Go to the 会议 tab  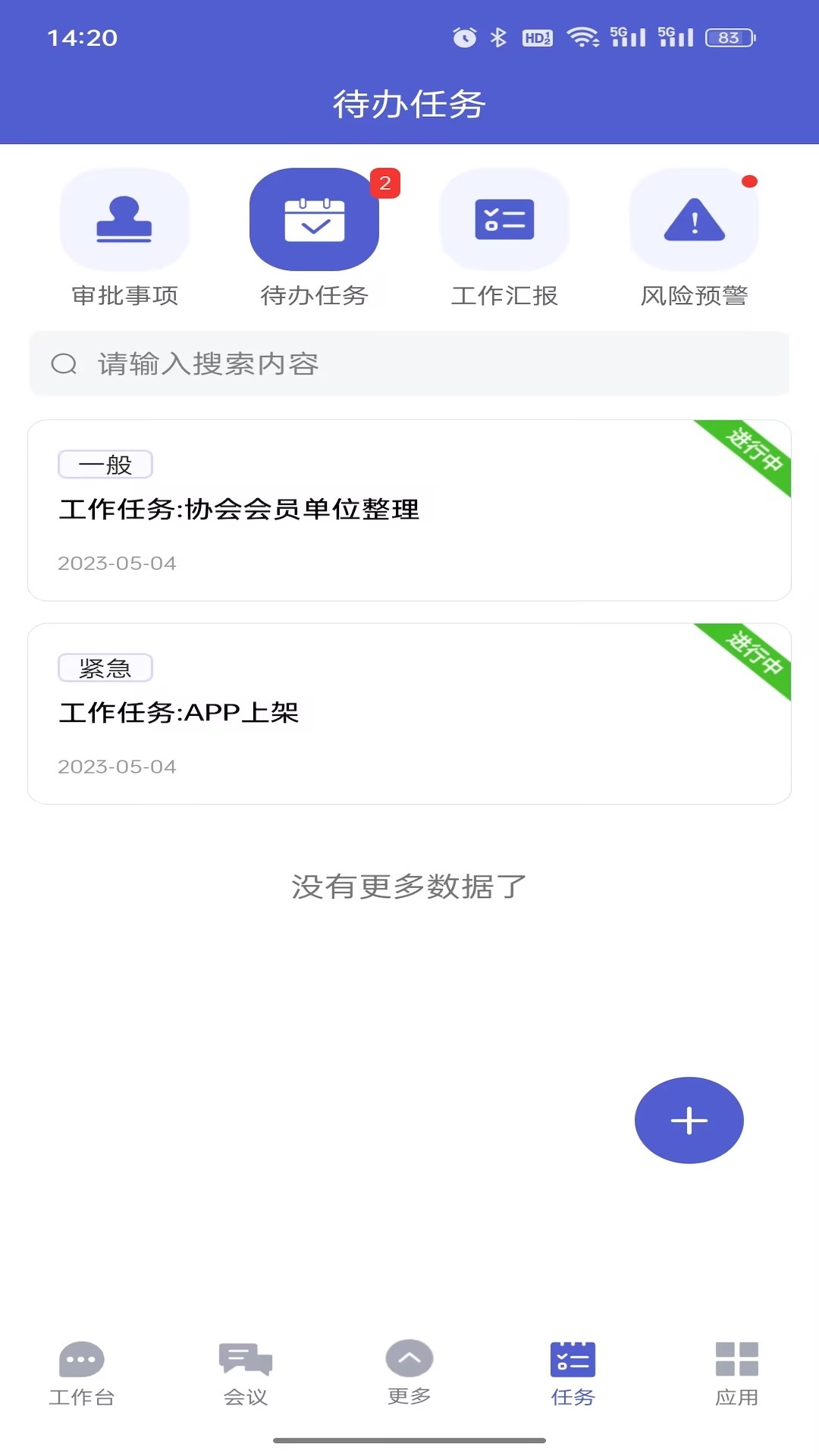click(246, 1373)
